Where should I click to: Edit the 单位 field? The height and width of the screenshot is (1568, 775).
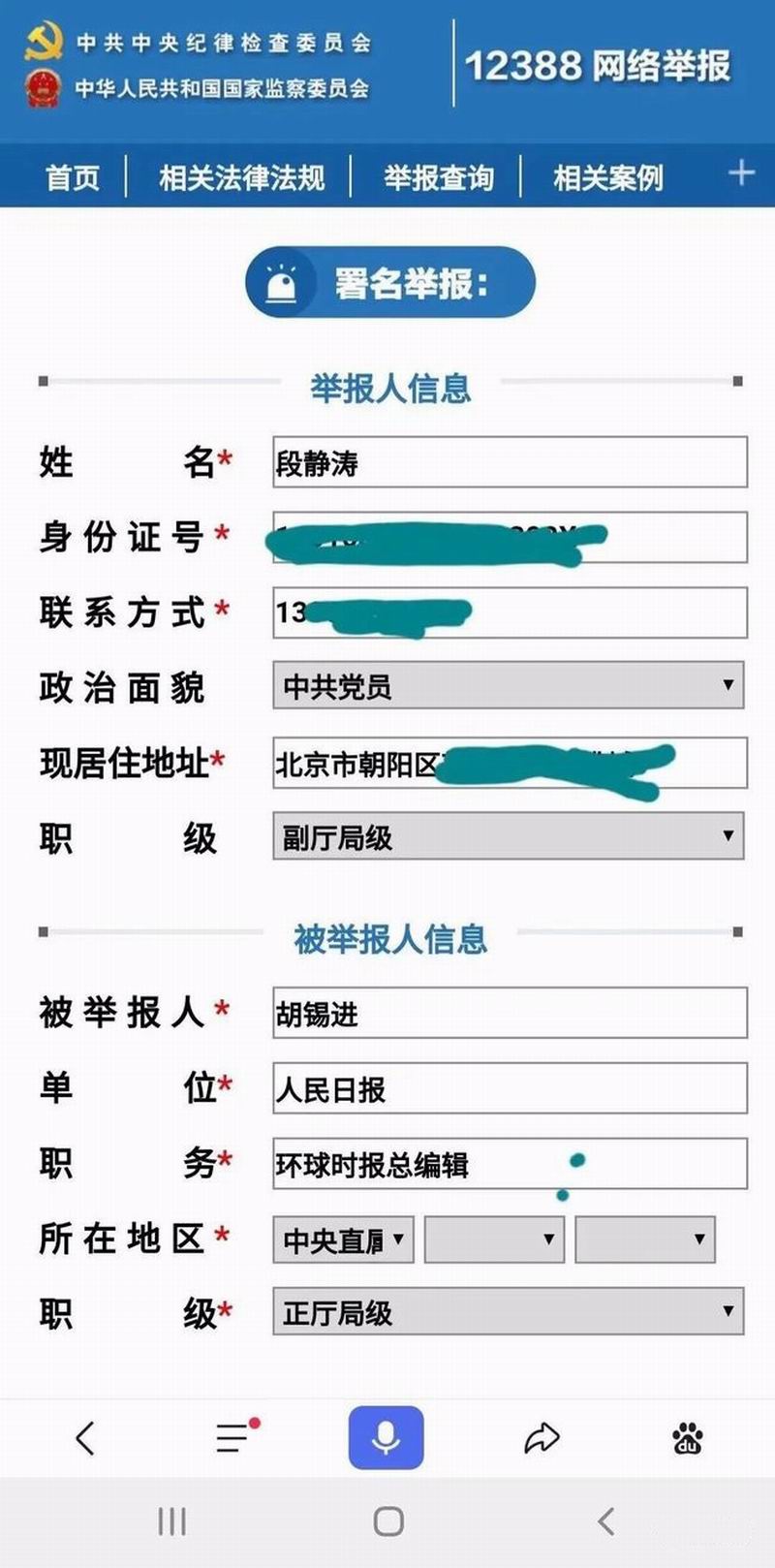(x=510, y=1088)
